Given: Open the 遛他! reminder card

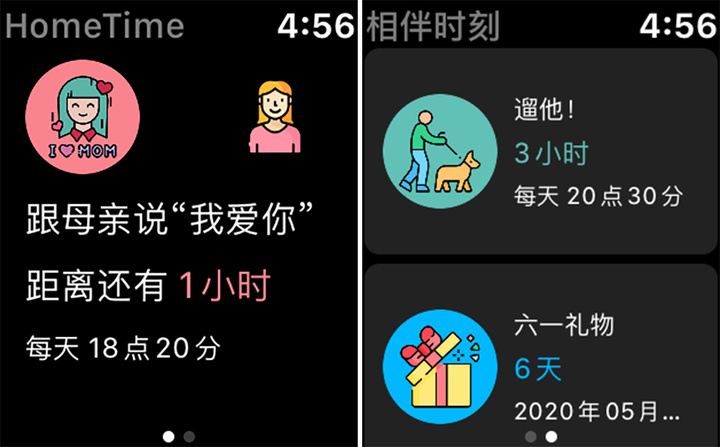Looking at the screenshot, I should pyautogui.click(x=540, y=152).
